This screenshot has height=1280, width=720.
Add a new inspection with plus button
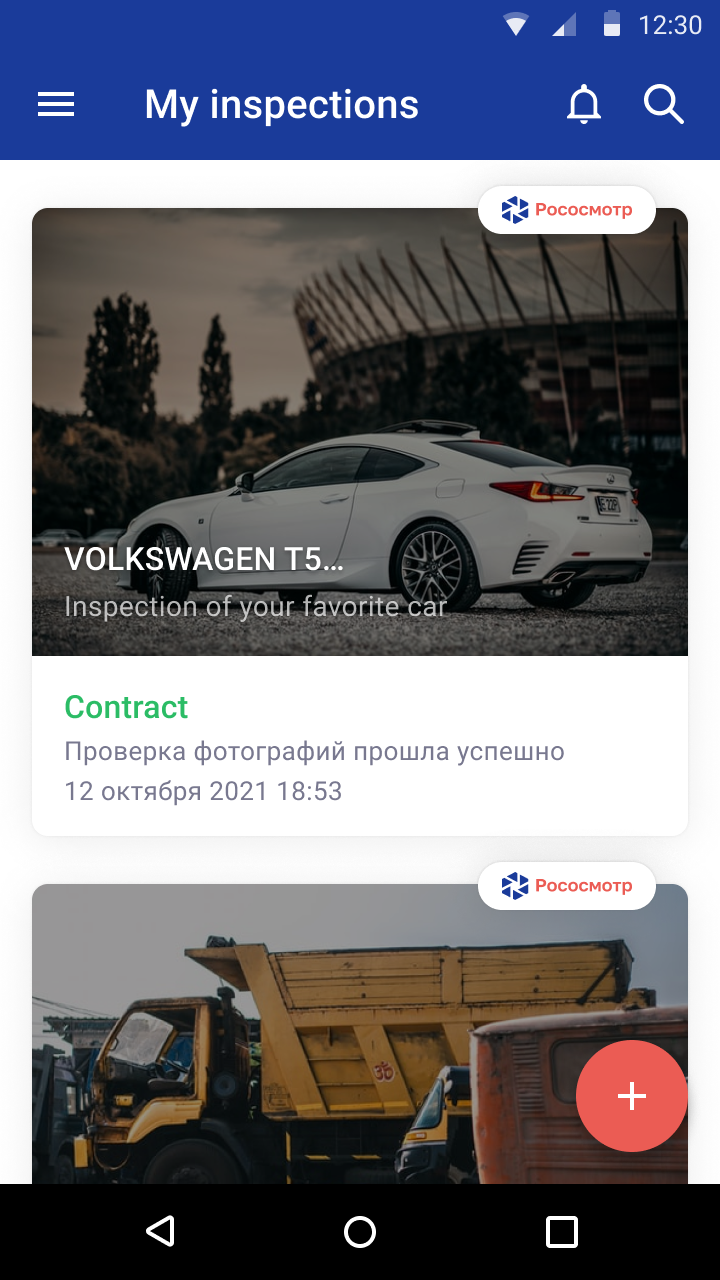click(x=631, y=1096)
